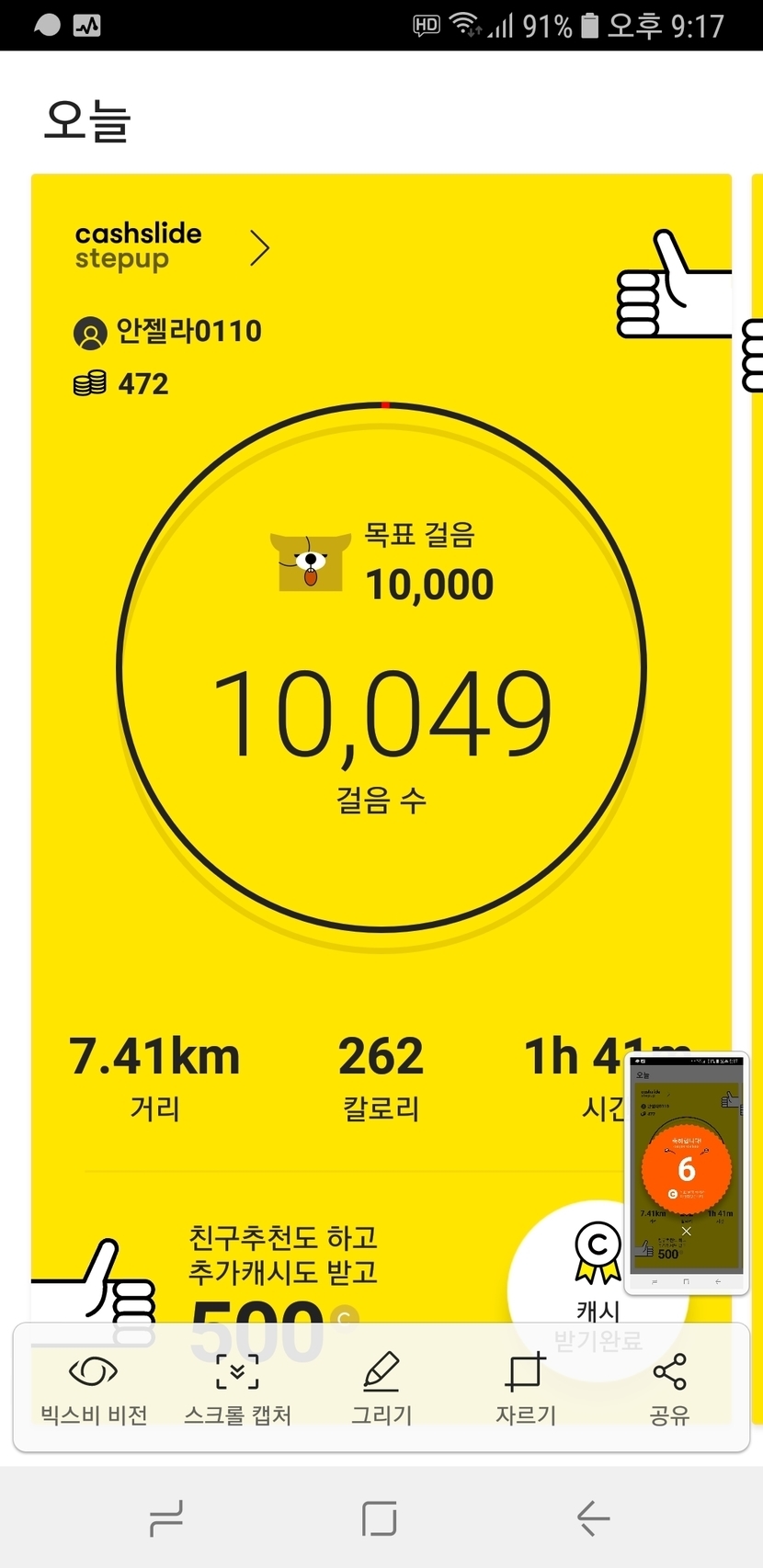
Task: Go back with the system back button
Action: point(594,1518)
